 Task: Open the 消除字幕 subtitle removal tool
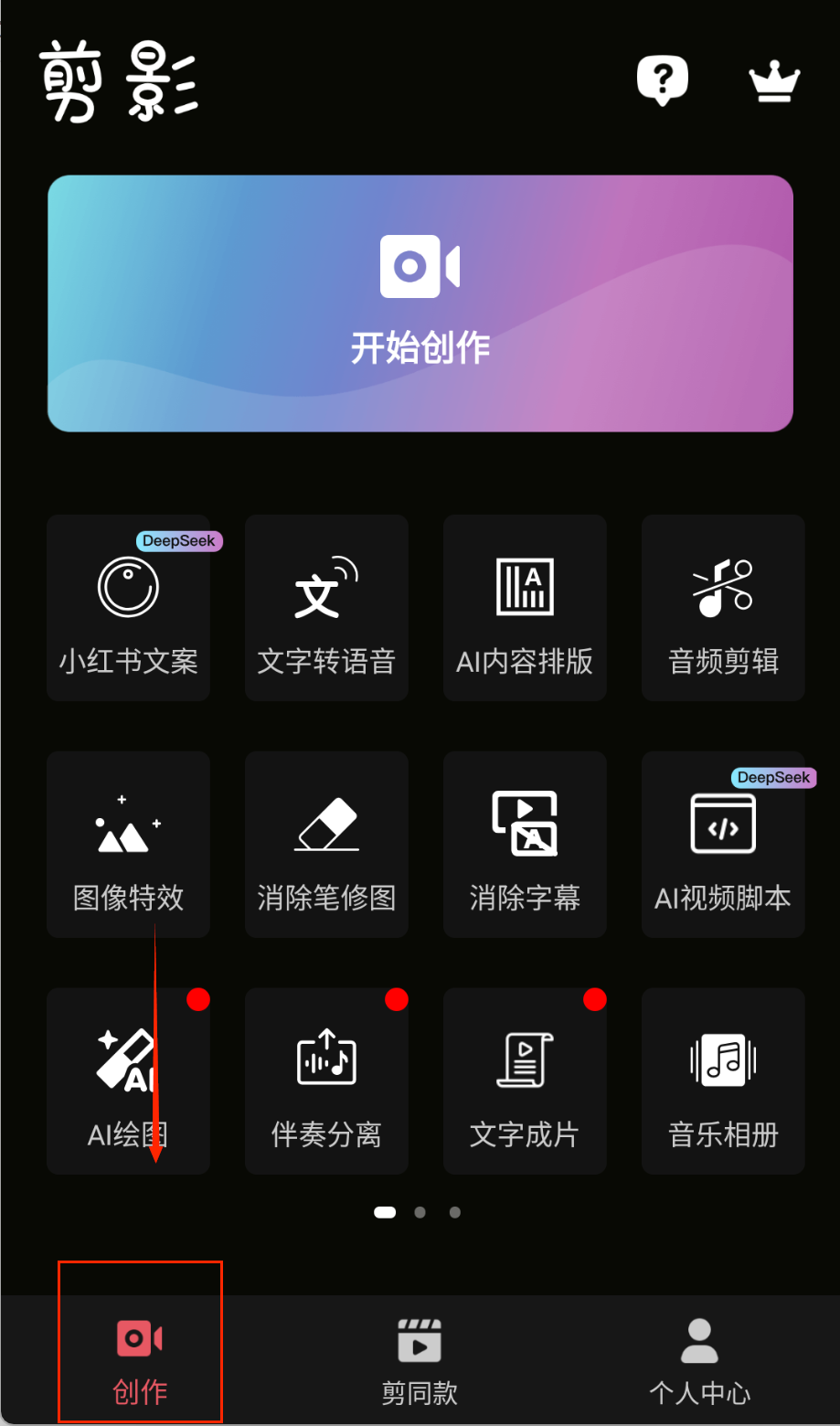point(525,845)
